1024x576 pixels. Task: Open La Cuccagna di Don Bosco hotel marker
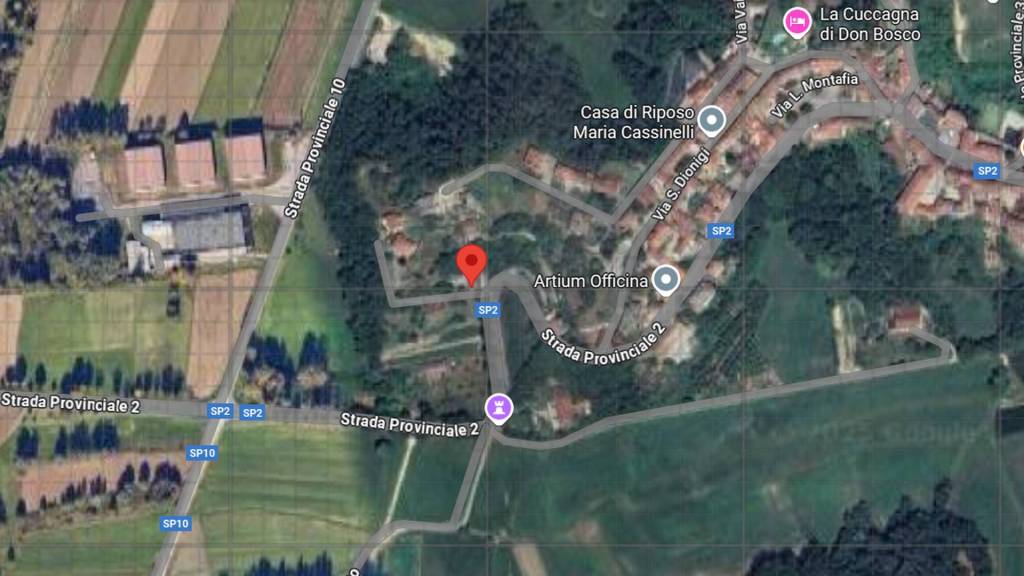pos(797,22)
